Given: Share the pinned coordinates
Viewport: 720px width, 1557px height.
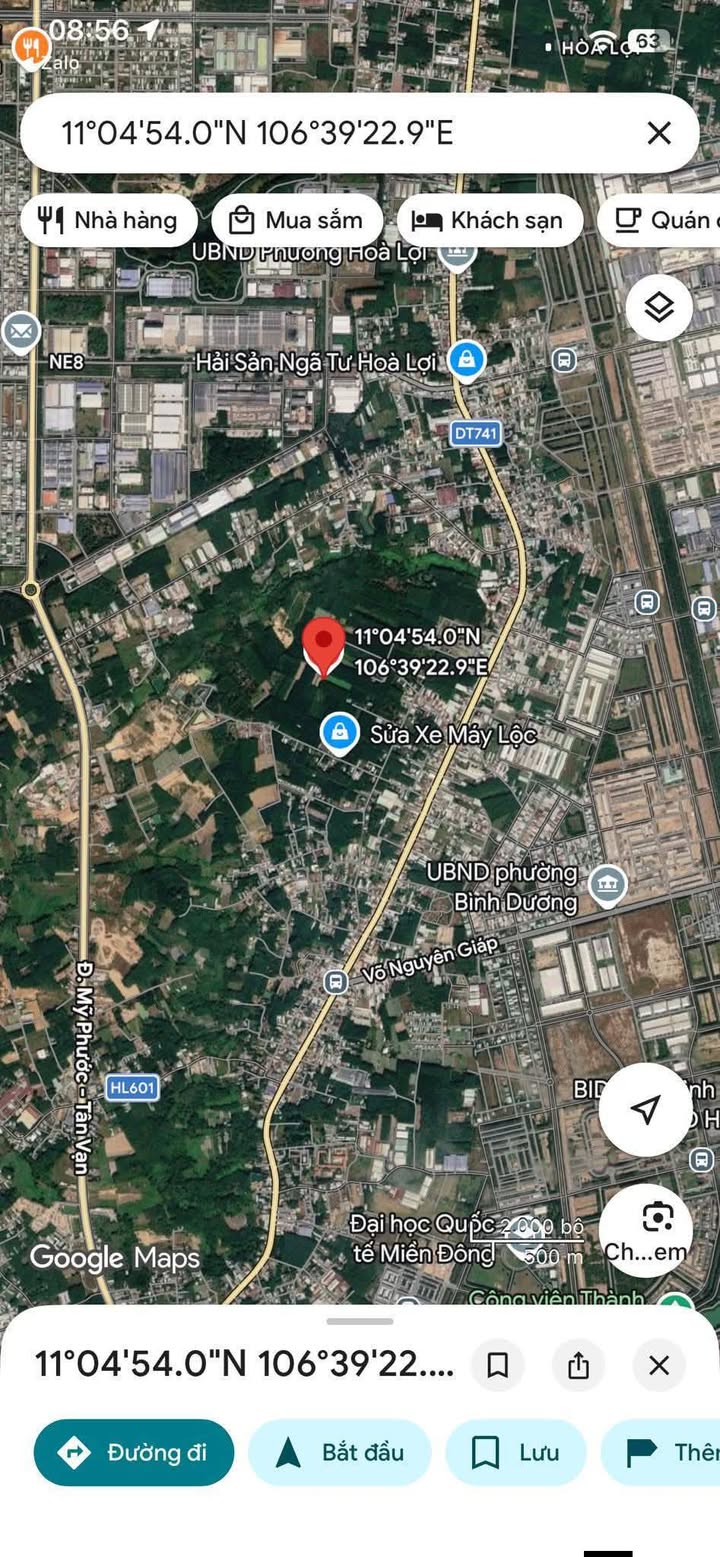Looking at the screenshot, I should [578, 1365].
